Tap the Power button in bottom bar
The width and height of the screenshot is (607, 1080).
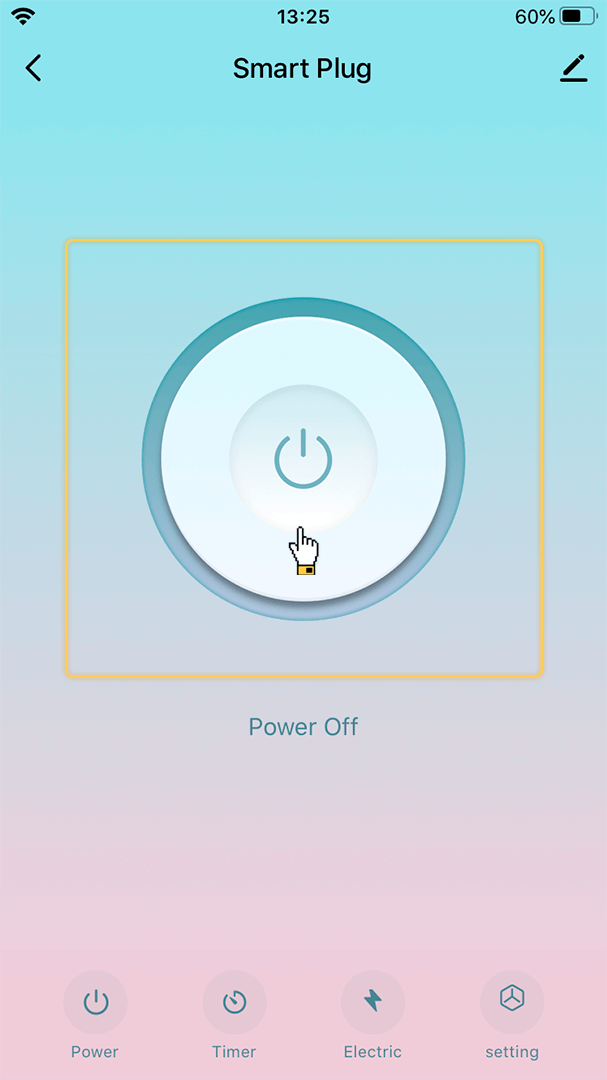point(95,1002)
